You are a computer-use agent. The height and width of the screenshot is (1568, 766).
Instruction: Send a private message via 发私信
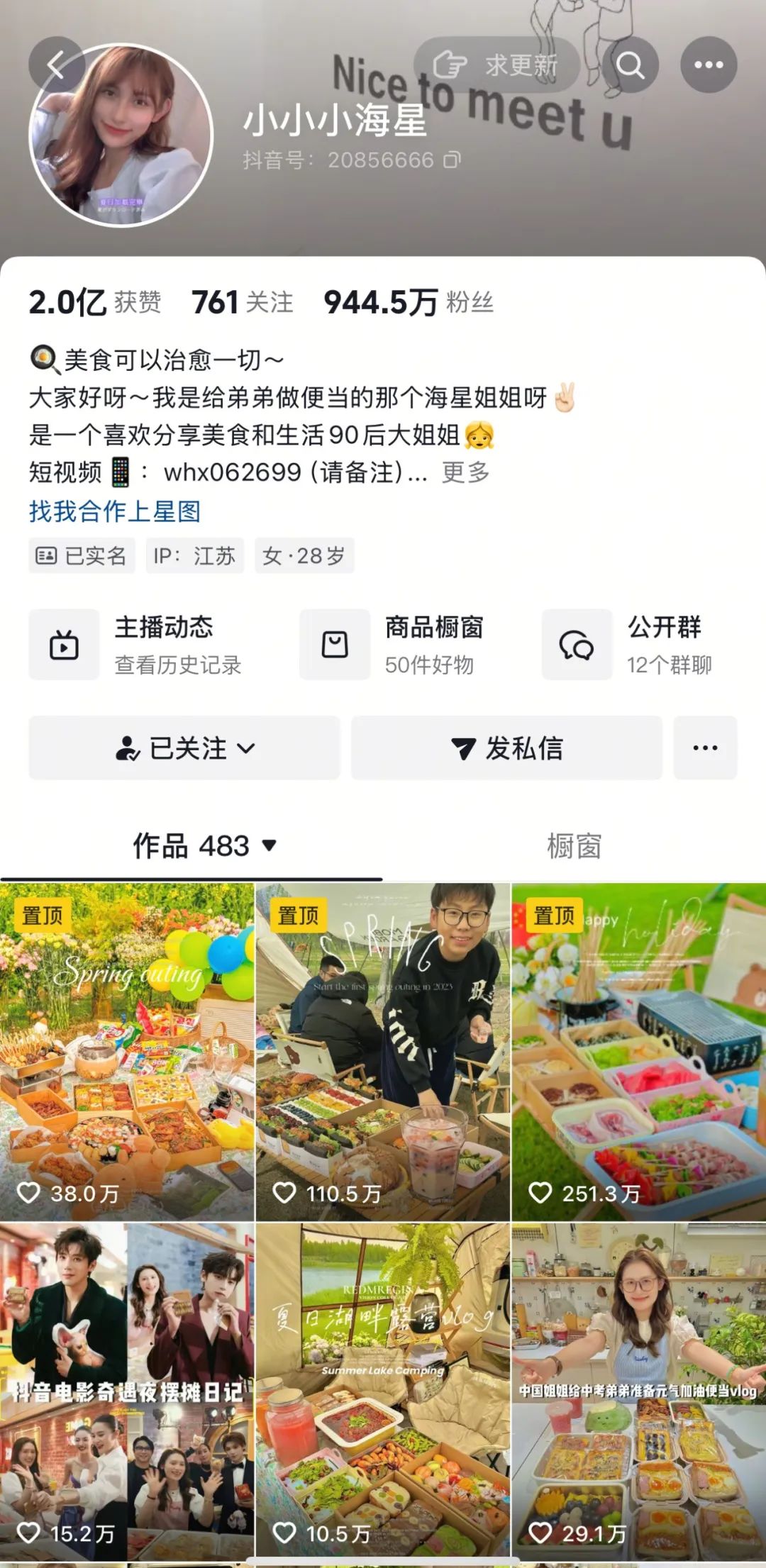click(506, 748)
